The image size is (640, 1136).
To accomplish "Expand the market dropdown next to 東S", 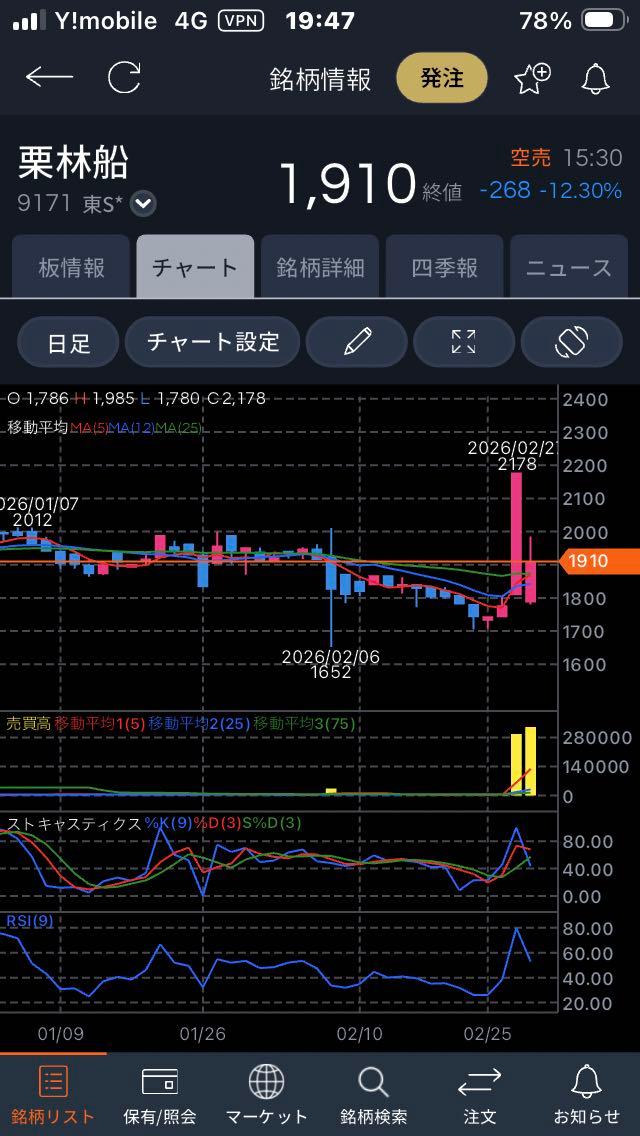I will 144,204.
